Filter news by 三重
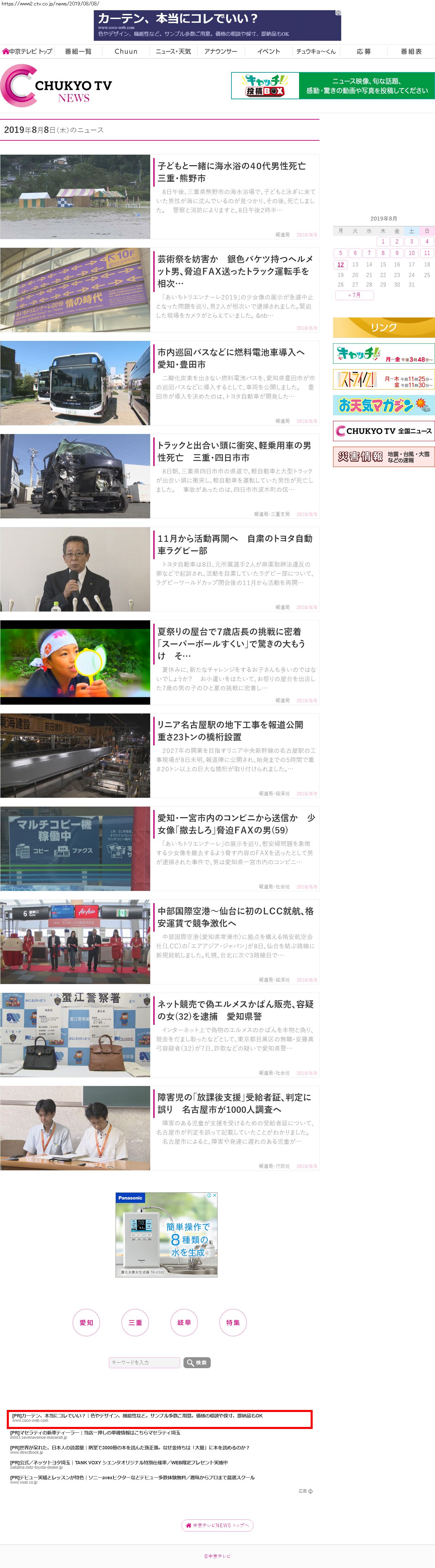The height and width of the screenshot is (1568, 435). point(135,1322)
